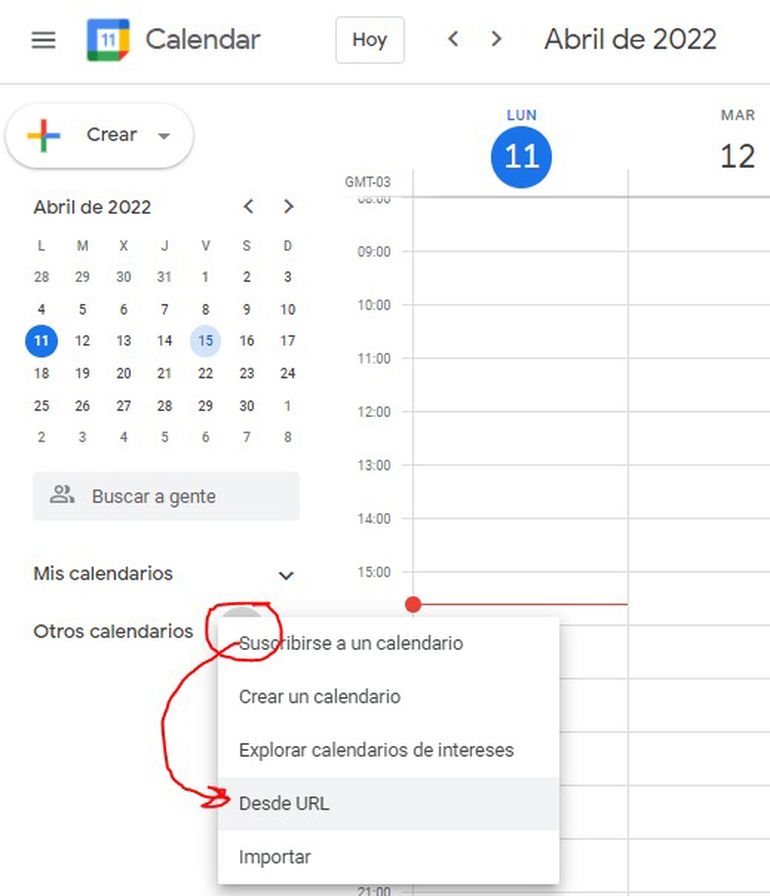770x896 pixels.
Task: Open Tuesday 12 day header
Action: coord(737,157)
